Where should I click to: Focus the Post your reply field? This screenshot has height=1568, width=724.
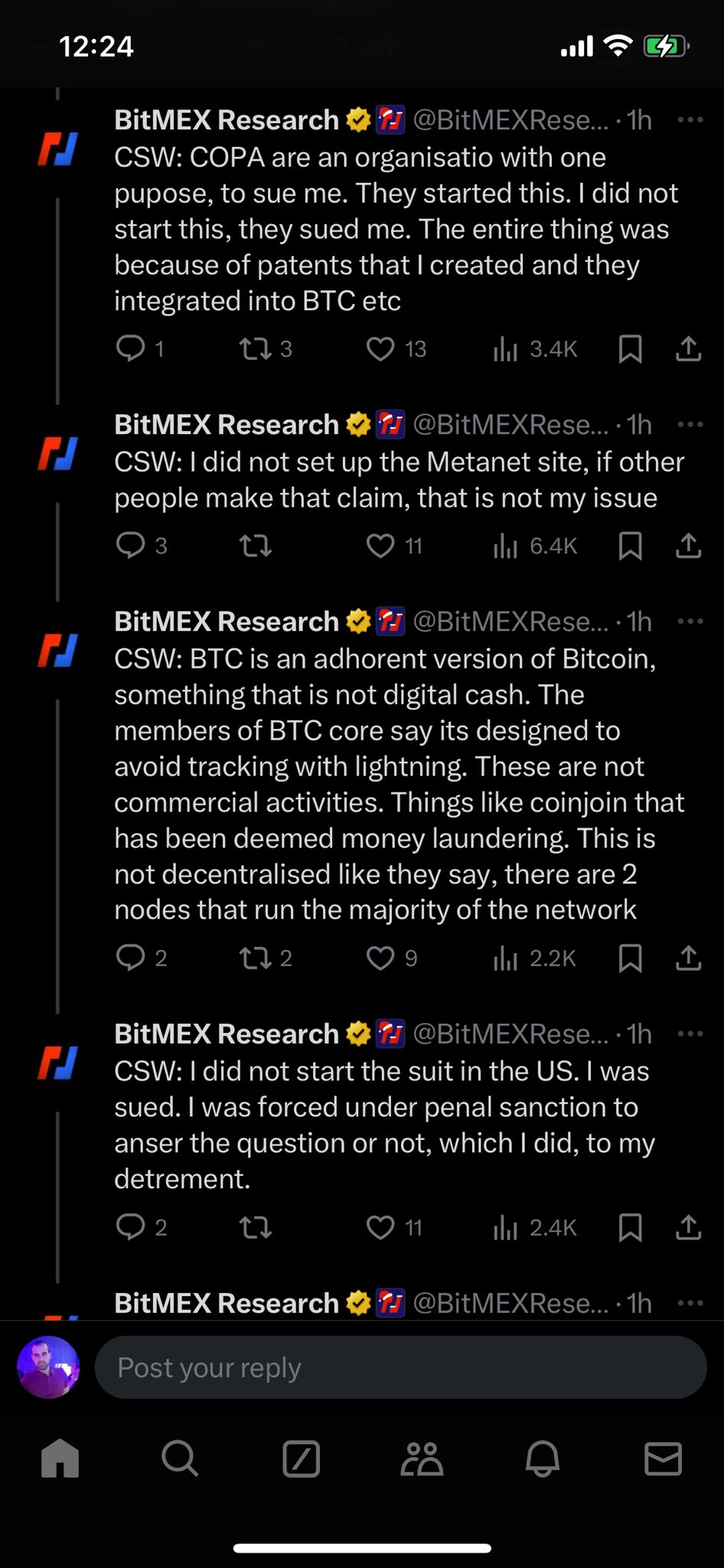(400, 1367)
